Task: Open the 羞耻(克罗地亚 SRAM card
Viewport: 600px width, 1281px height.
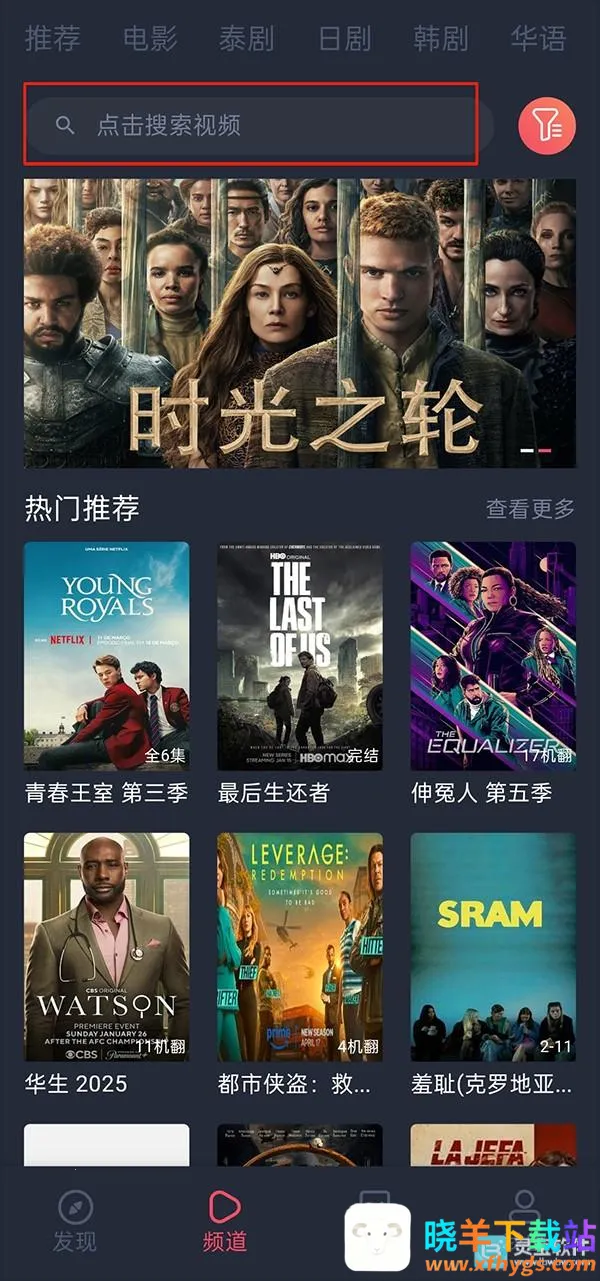Action: pyautogui.click(x=493, y=947)
